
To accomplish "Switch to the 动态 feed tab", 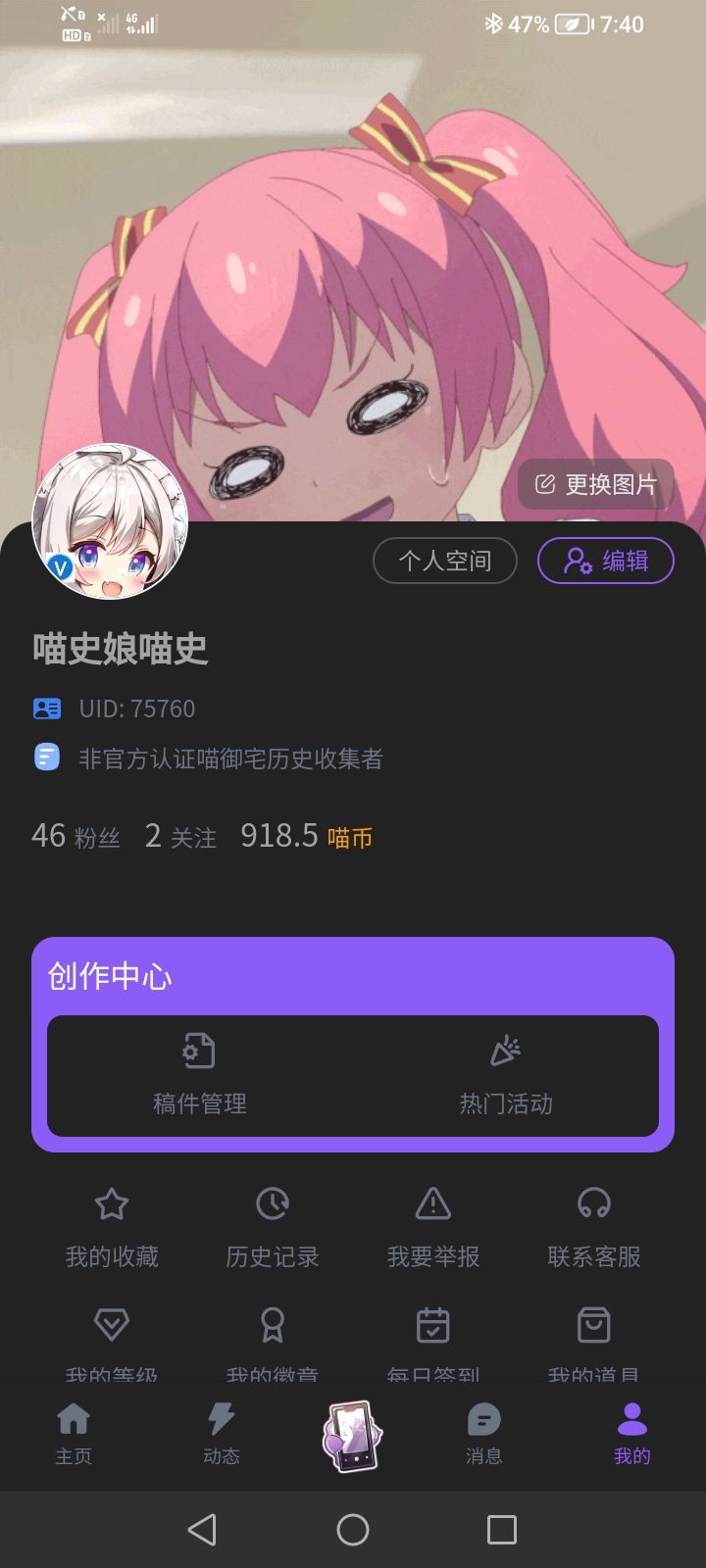I will (x=222, y=1433).
